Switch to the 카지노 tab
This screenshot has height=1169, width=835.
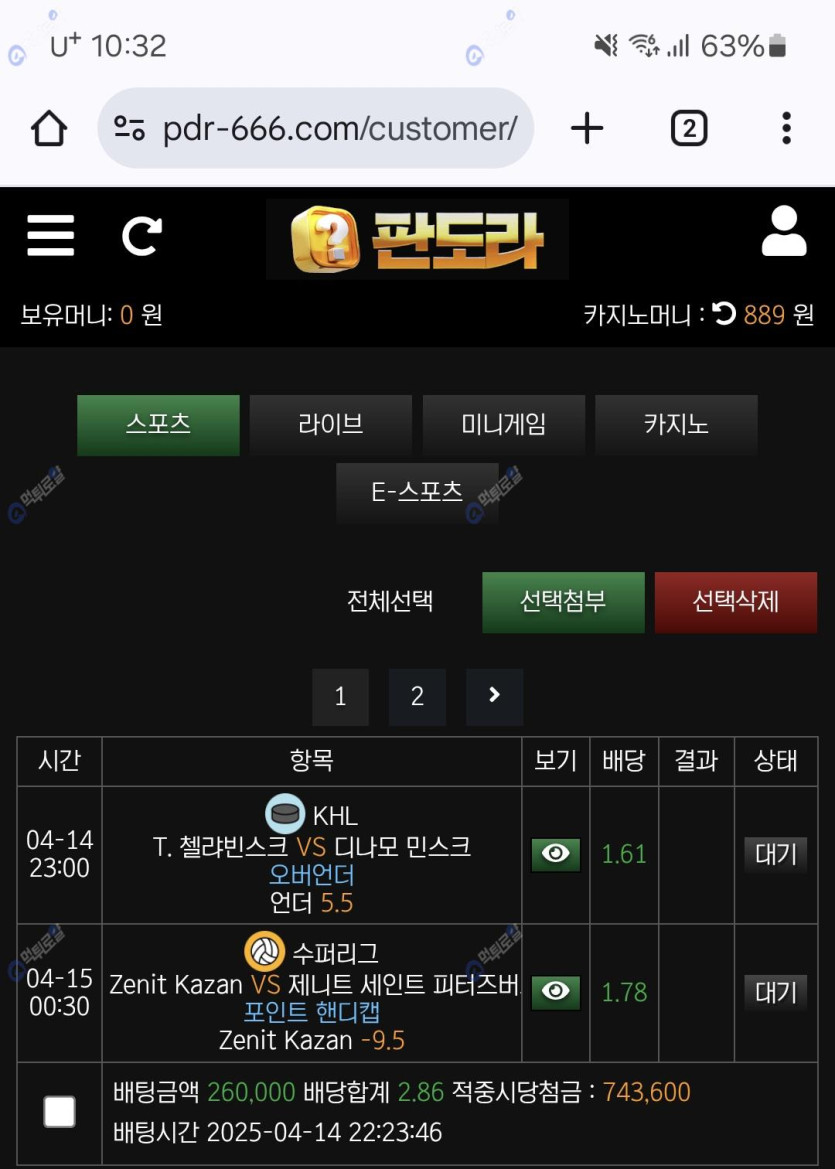[x=676, y=425]
